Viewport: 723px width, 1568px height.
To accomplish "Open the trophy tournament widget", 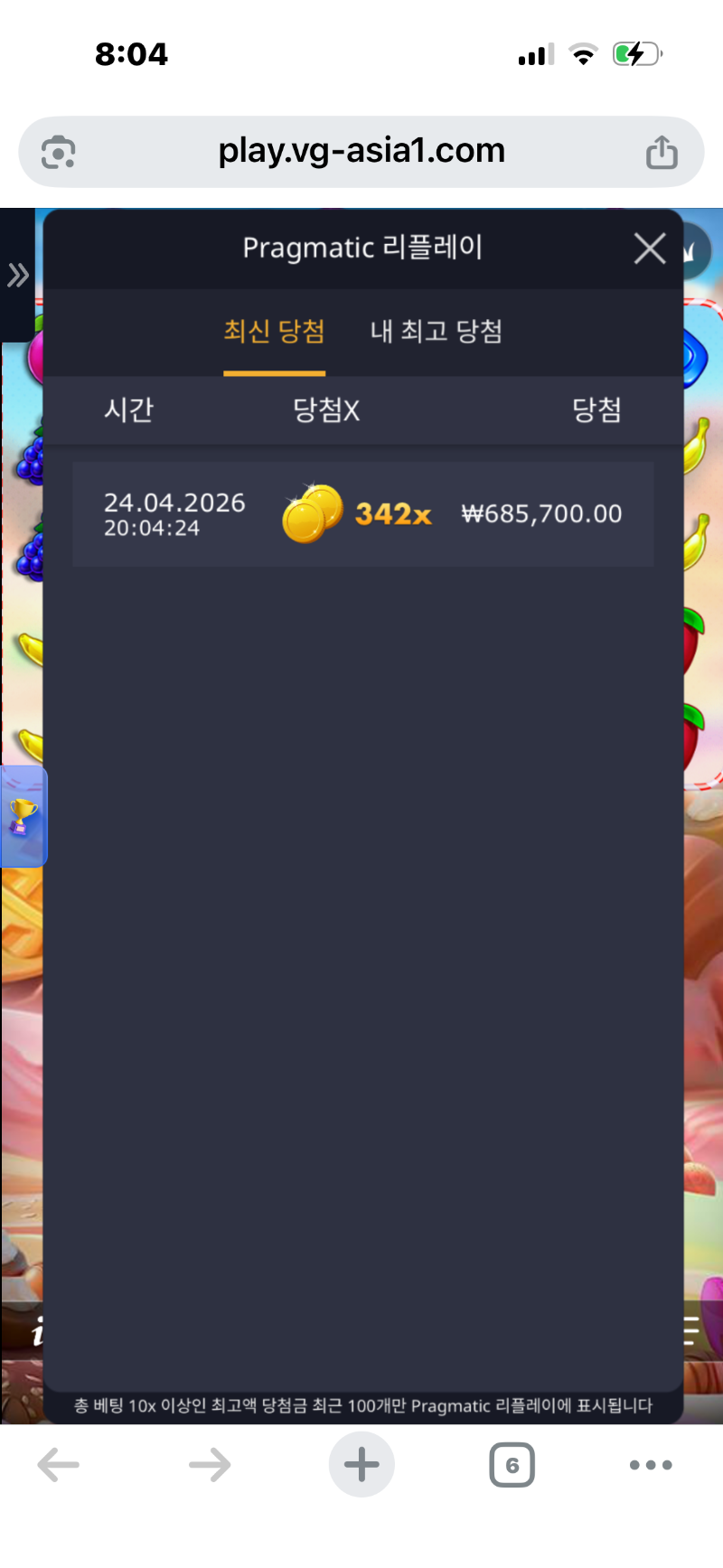I will point(23,816).
